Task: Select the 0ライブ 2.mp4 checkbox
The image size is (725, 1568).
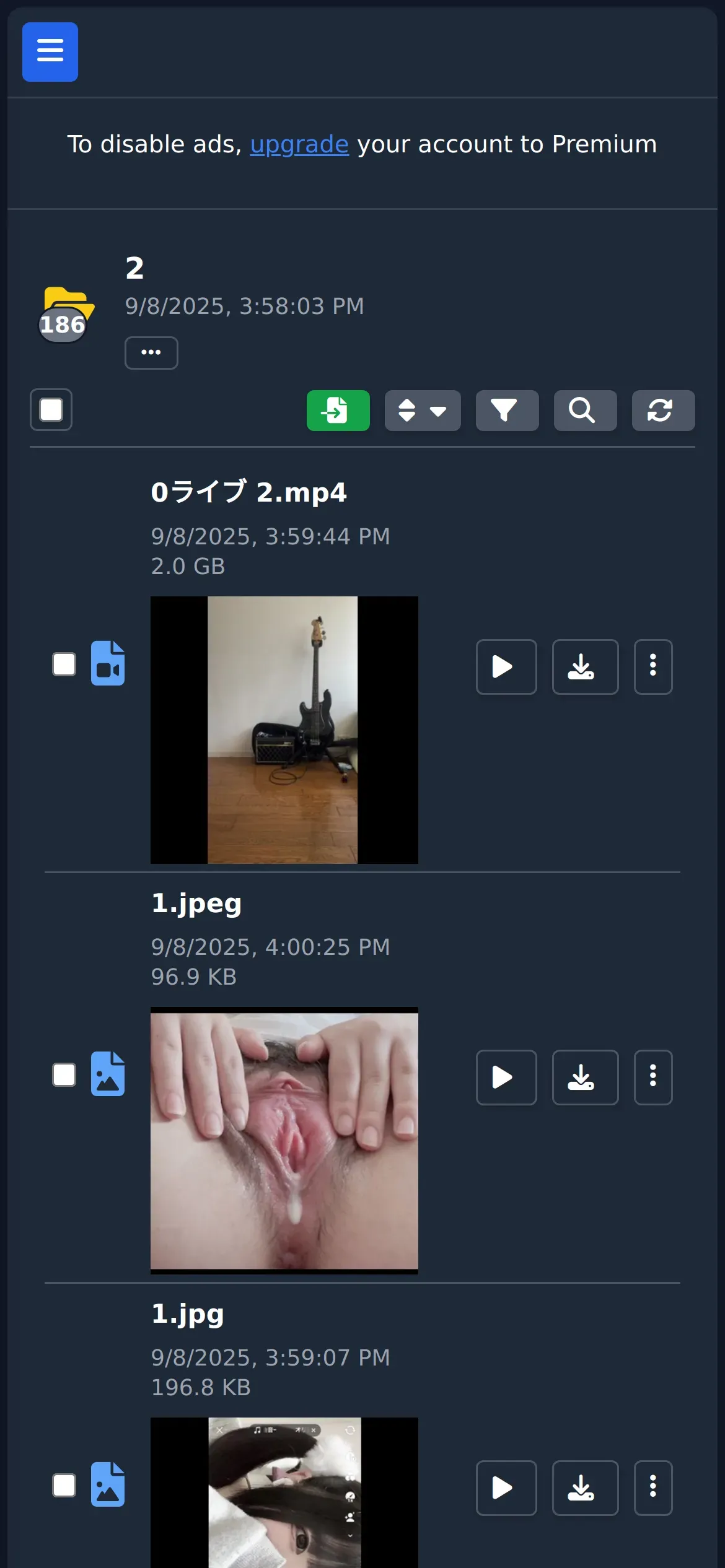Action: point(64,664)
